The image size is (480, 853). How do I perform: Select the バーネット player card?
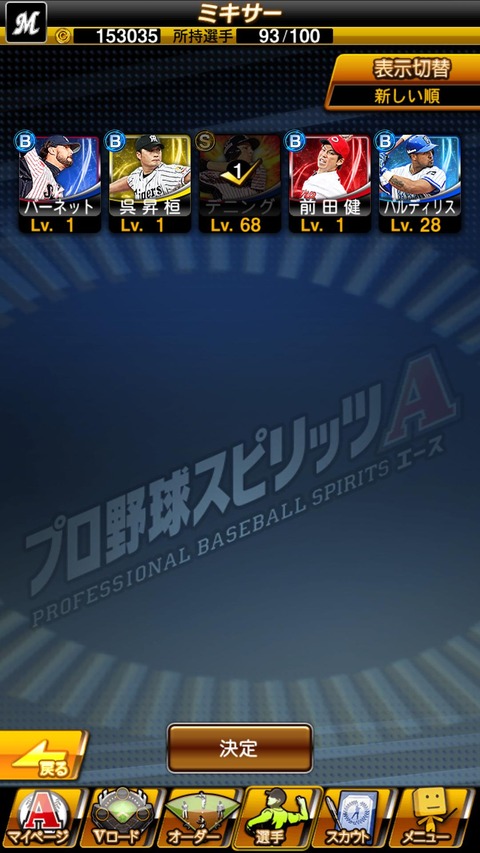[60, 184]
